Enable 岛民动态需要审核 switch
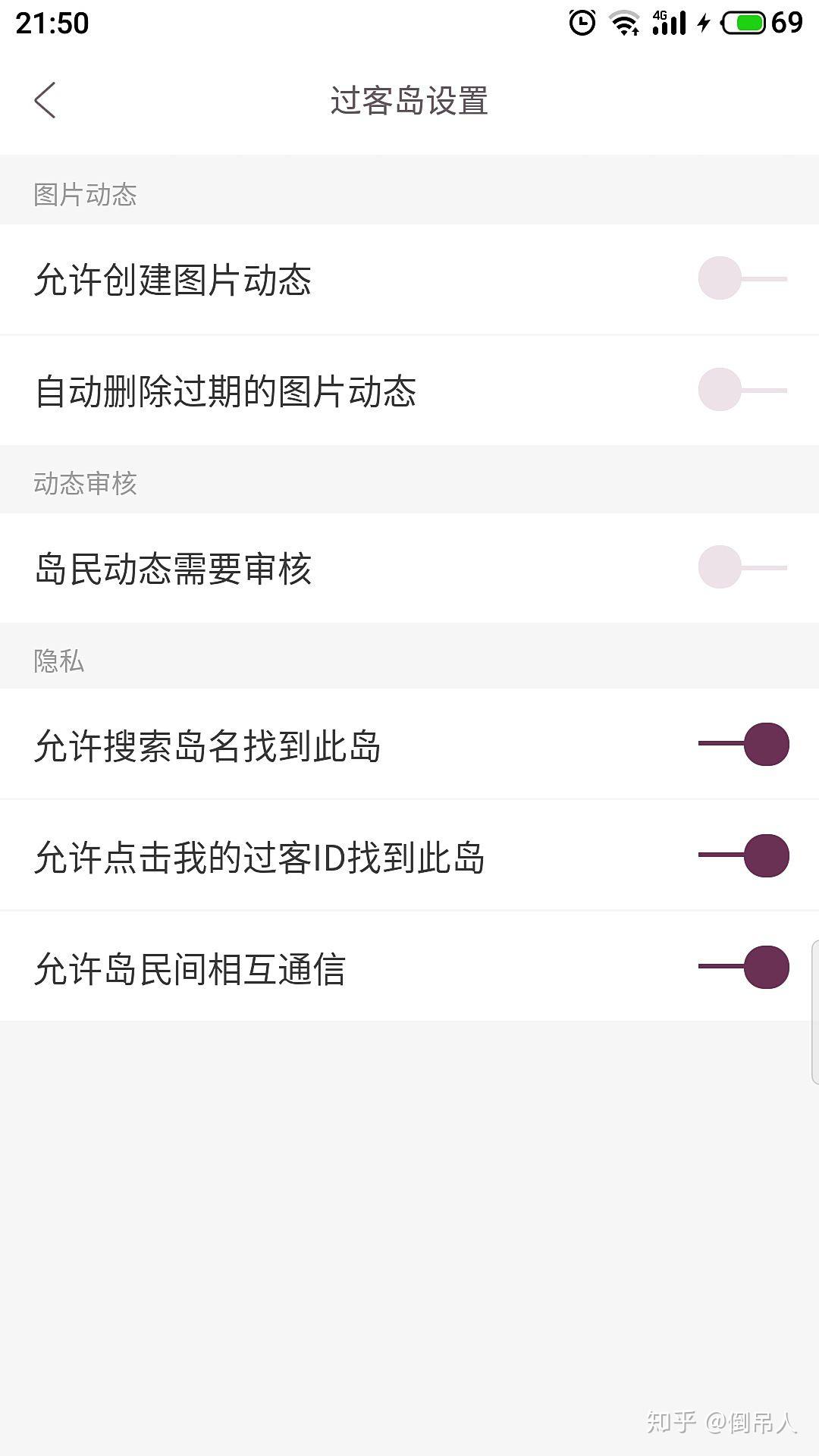 point(742,567)
